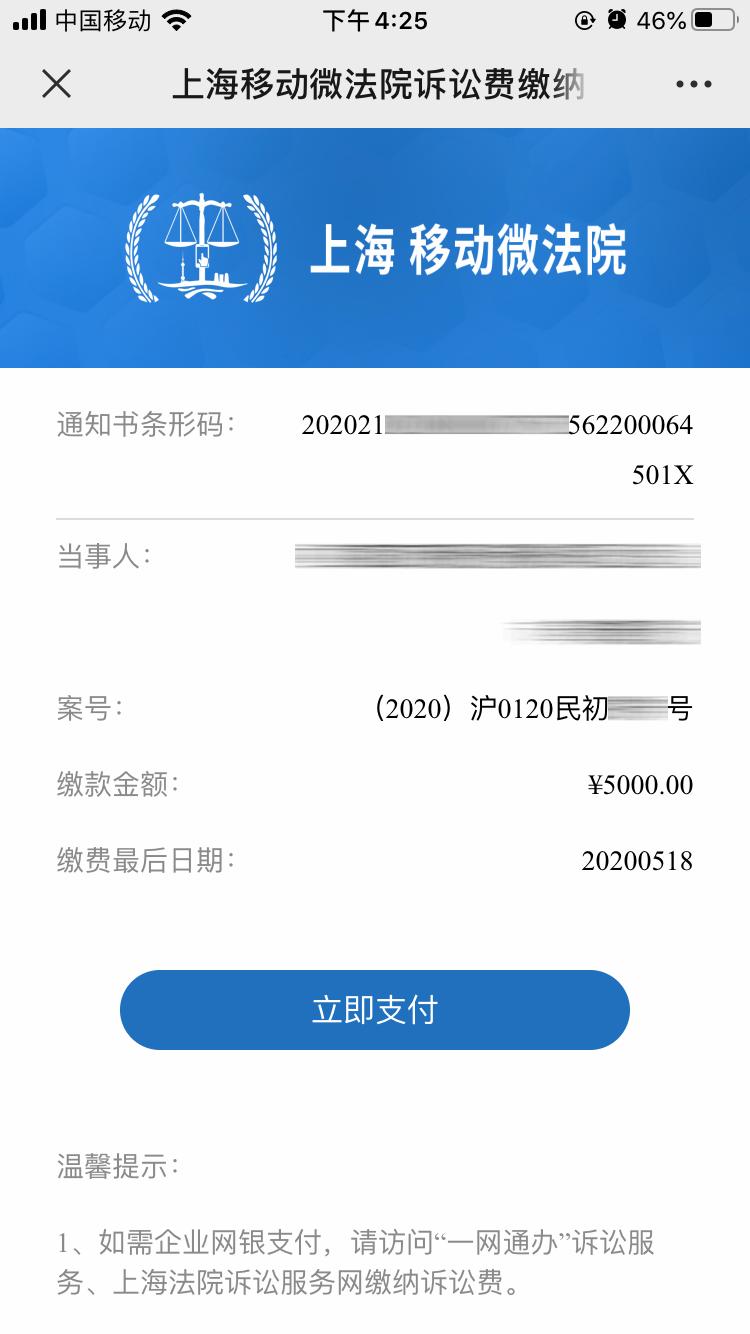The height and width of the screenshot is (1334, 750).
Task: Click the Shanghai Mobile Micro Court logo
Action: click(x=375, y=245)
